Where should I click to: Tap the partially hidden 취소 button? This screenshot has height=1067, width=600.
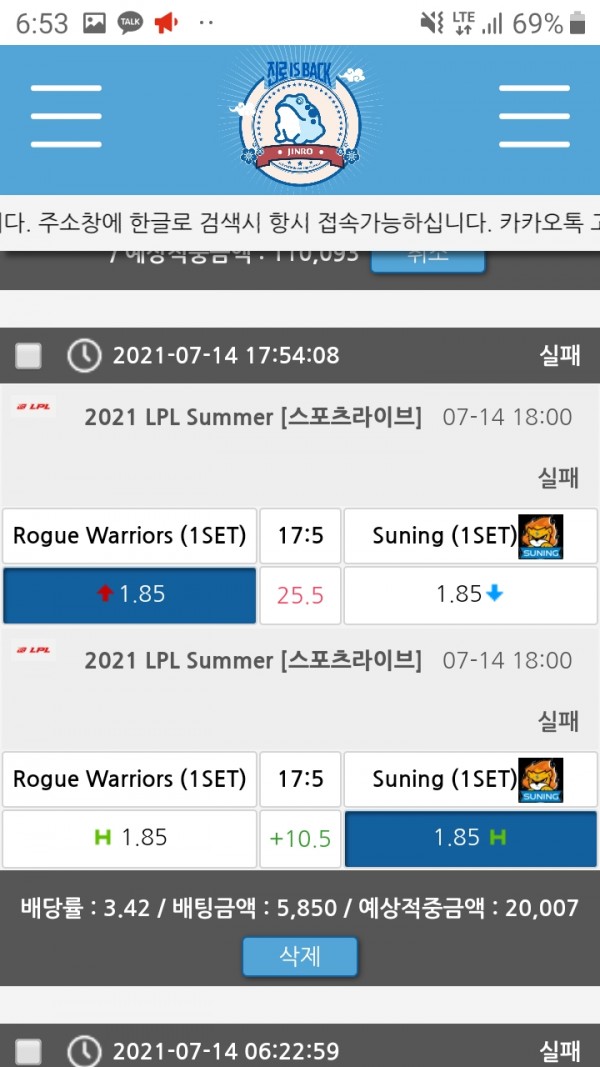pyautogui.click(x=428, y=261)
